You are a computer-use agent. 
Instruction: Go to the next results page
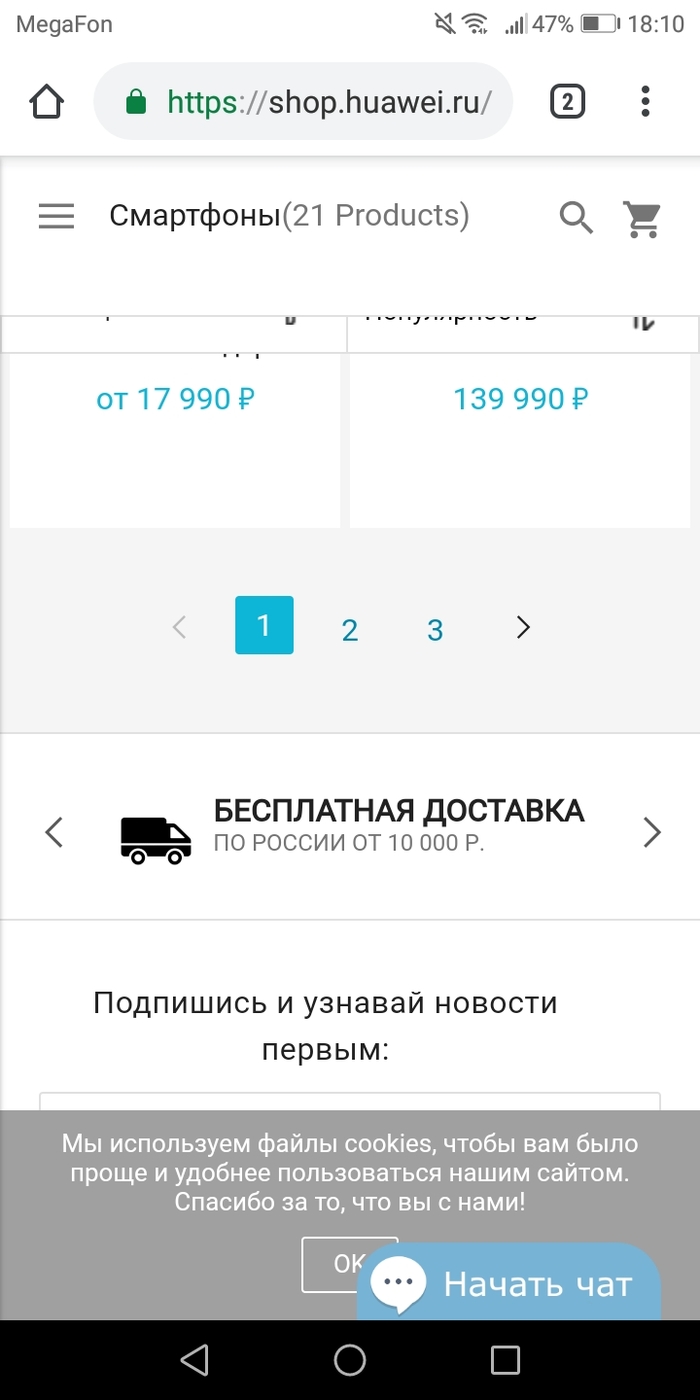point(523,627)
